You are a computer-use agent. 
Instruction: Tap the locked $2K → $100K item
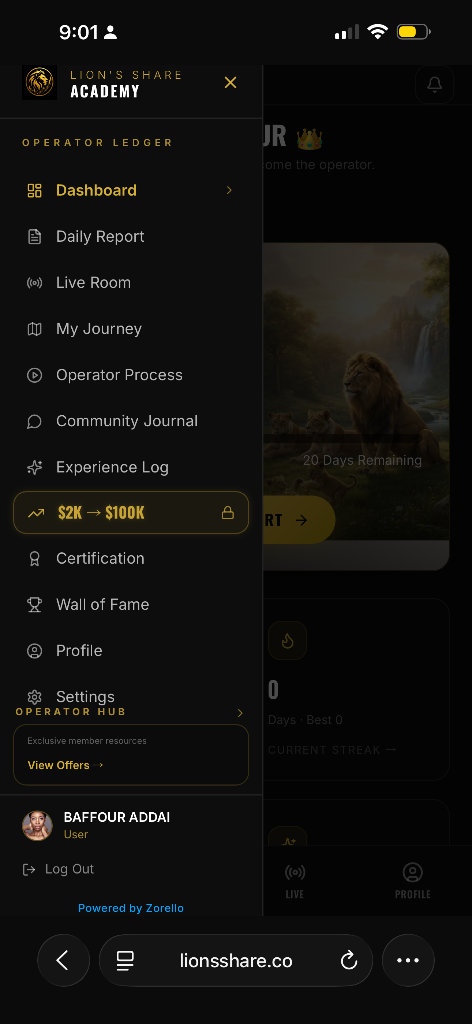[x=131, y=513]
